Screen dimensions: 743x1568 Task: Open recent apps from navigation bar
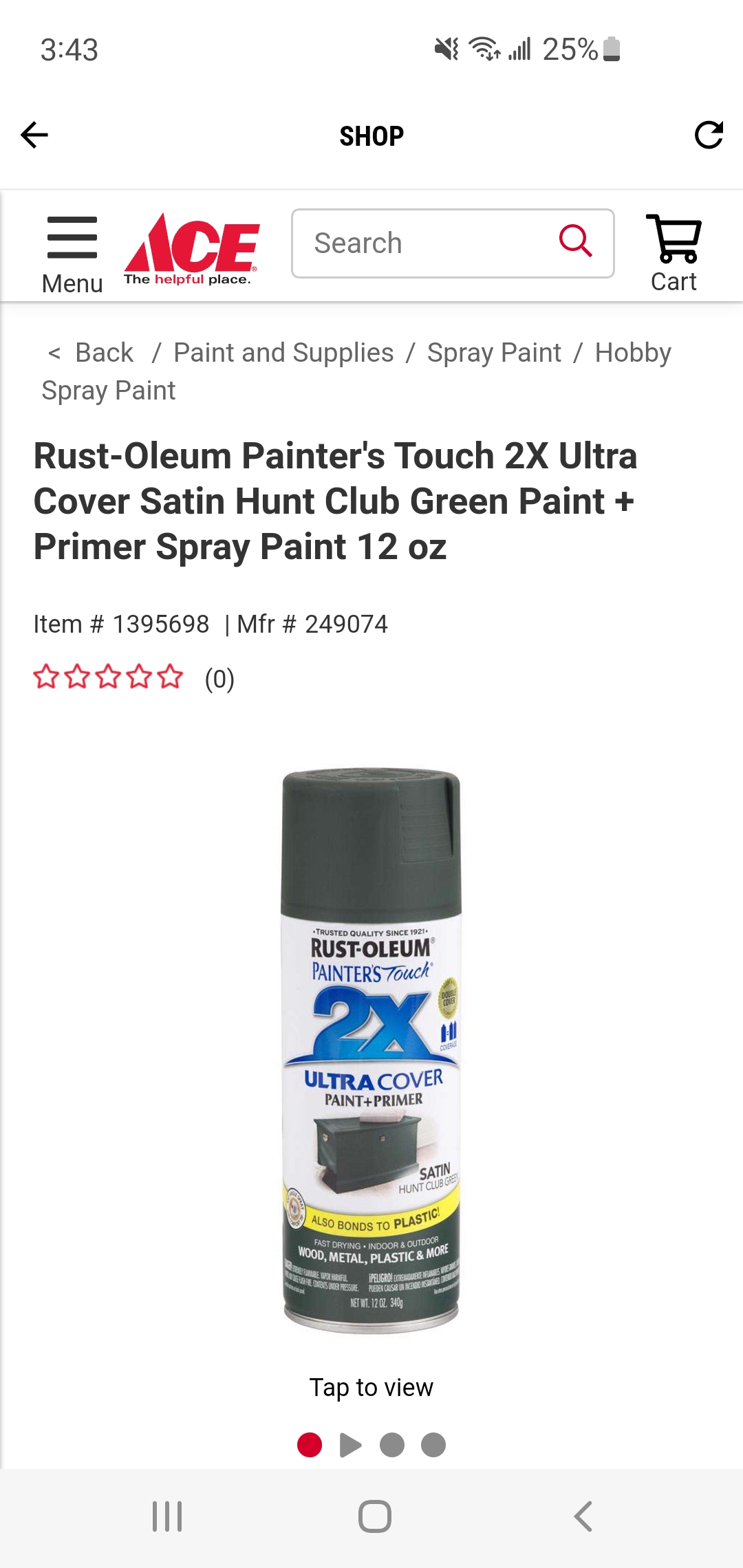point(167,1516)
